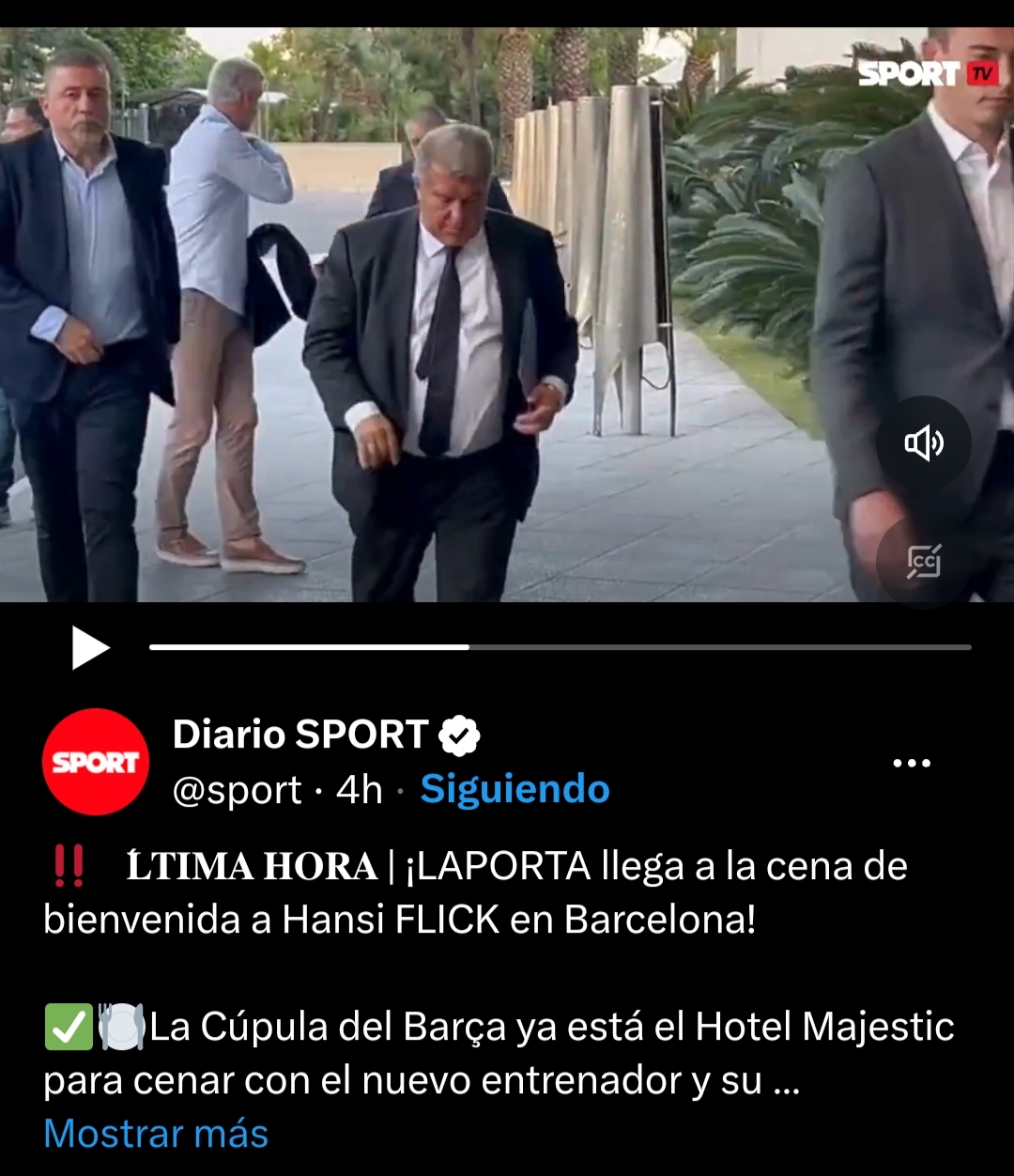Tap the Siguiendo following button
1014x1176 pixels.
pyautogui.click(x=515, y=789)
